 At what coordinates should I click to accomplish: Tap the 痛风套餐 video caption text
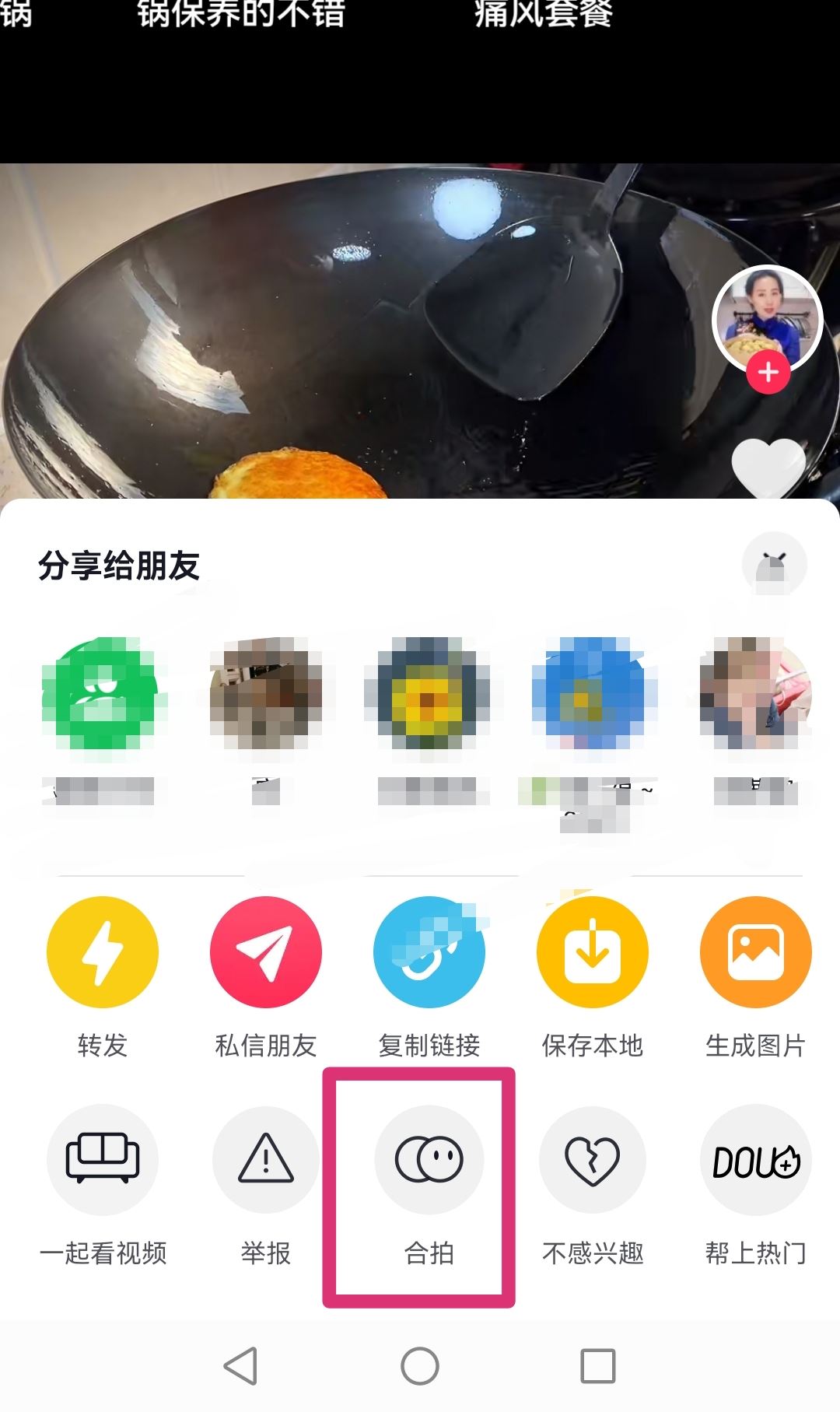(543, 12)
